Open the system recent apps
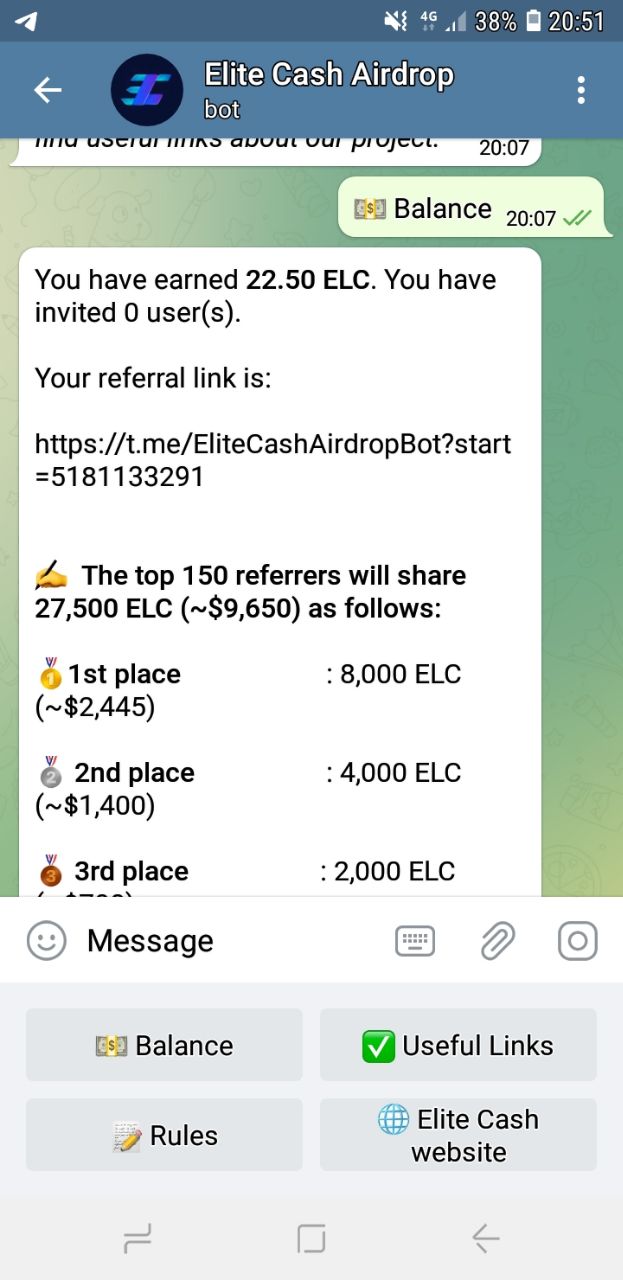The width and height of the screenshot is (623, 1280). pos(137,1239)
